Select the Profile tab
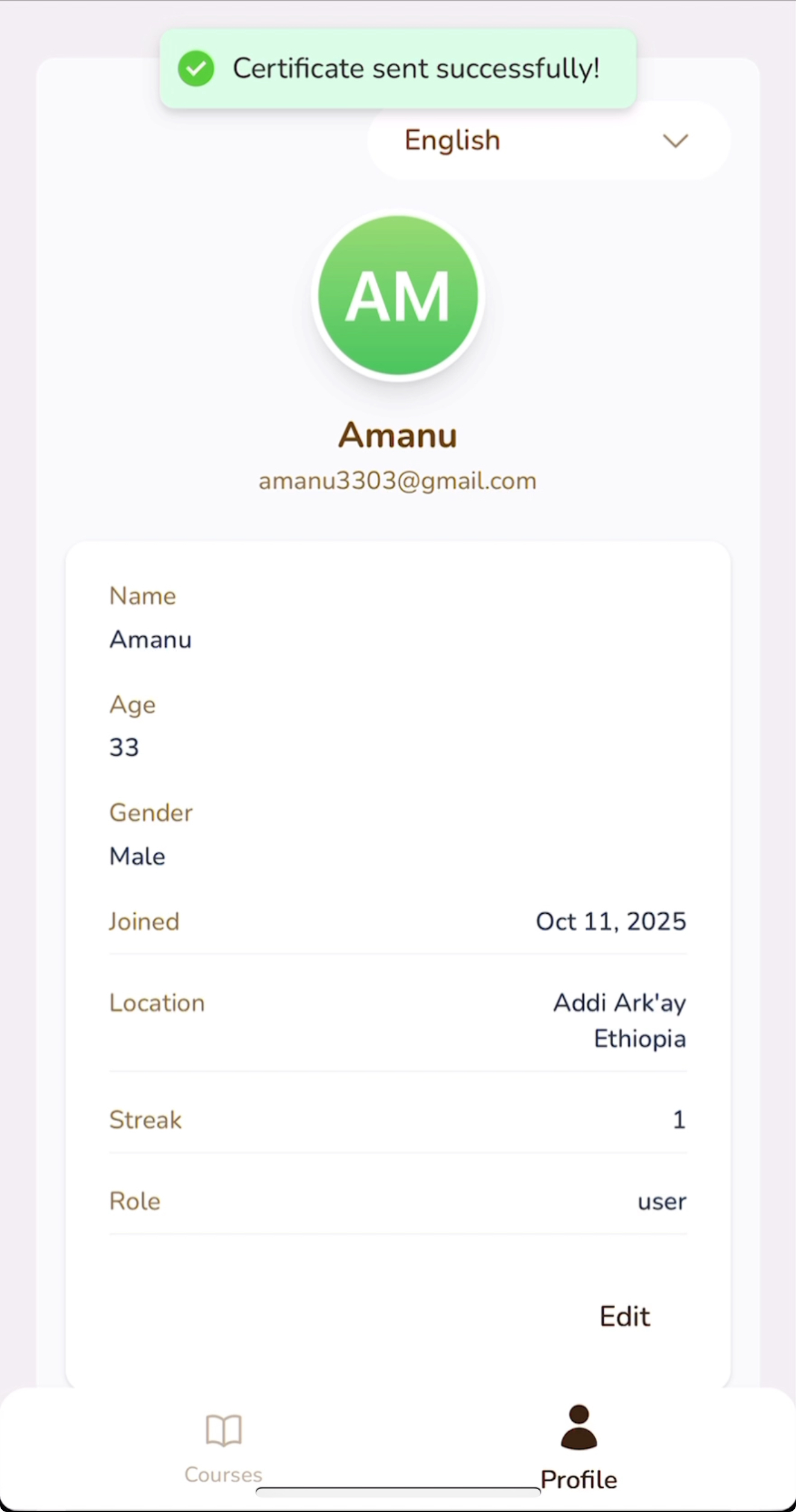Image resolution: width=796 pixels, height=1512 pixels. (x=578, y=1447)
